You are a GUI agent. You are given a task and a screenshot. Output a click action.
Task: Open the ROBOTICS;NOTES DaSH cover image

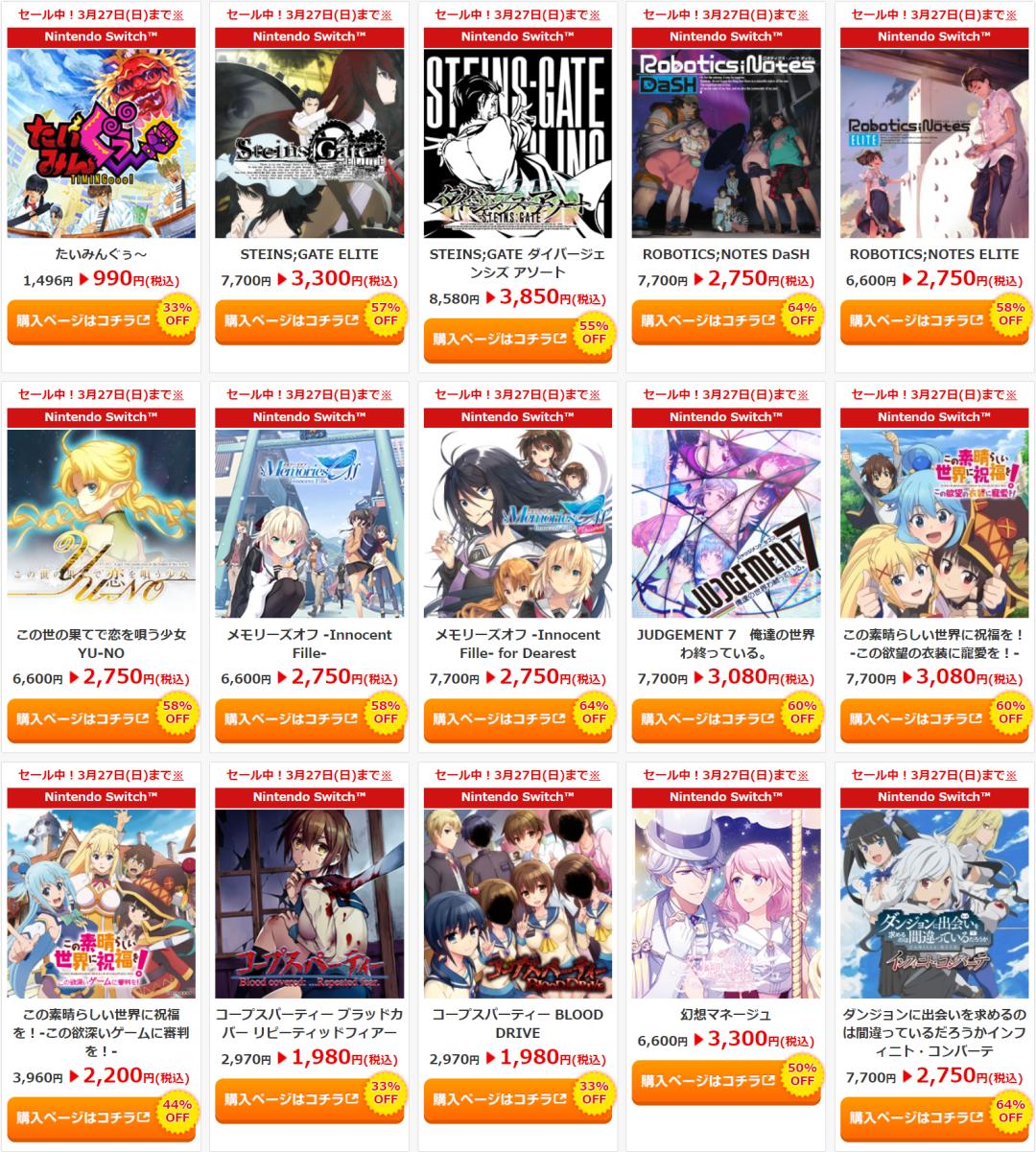pos(725,144)
